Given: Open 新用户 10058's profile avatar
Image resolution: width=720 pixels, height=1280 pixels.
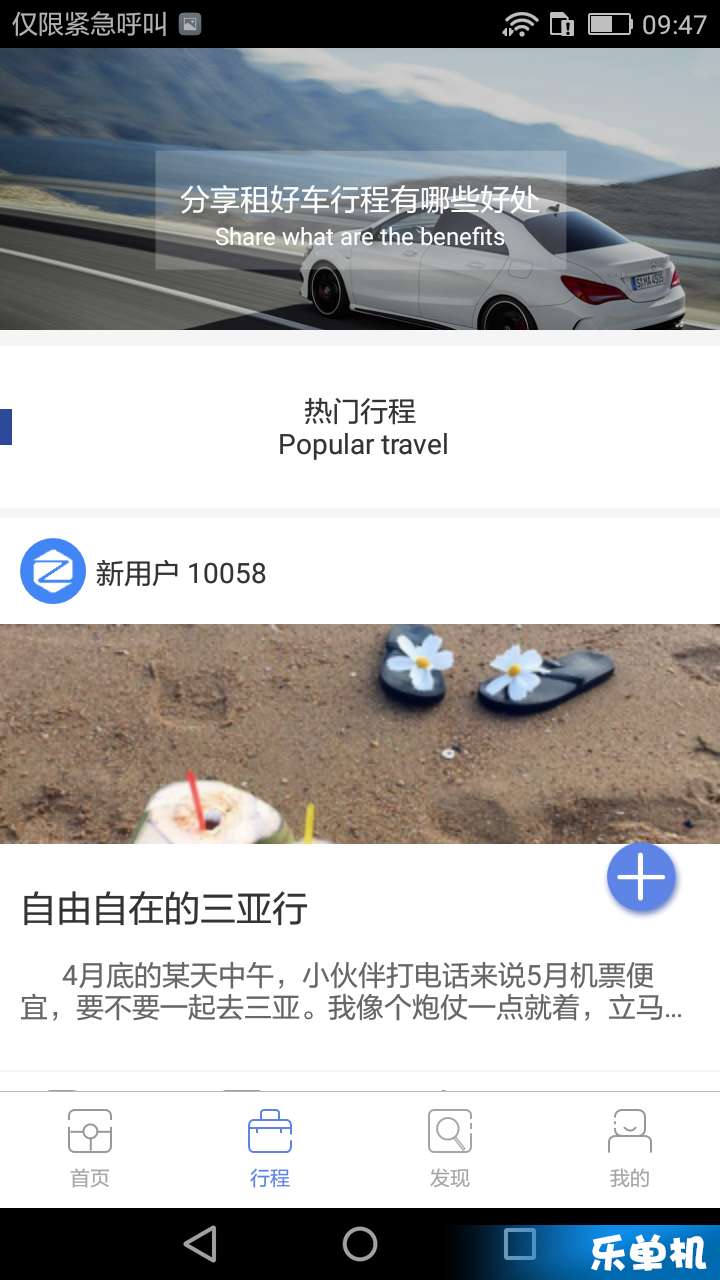Looking at the screenshot, I should tap(53, 572).
